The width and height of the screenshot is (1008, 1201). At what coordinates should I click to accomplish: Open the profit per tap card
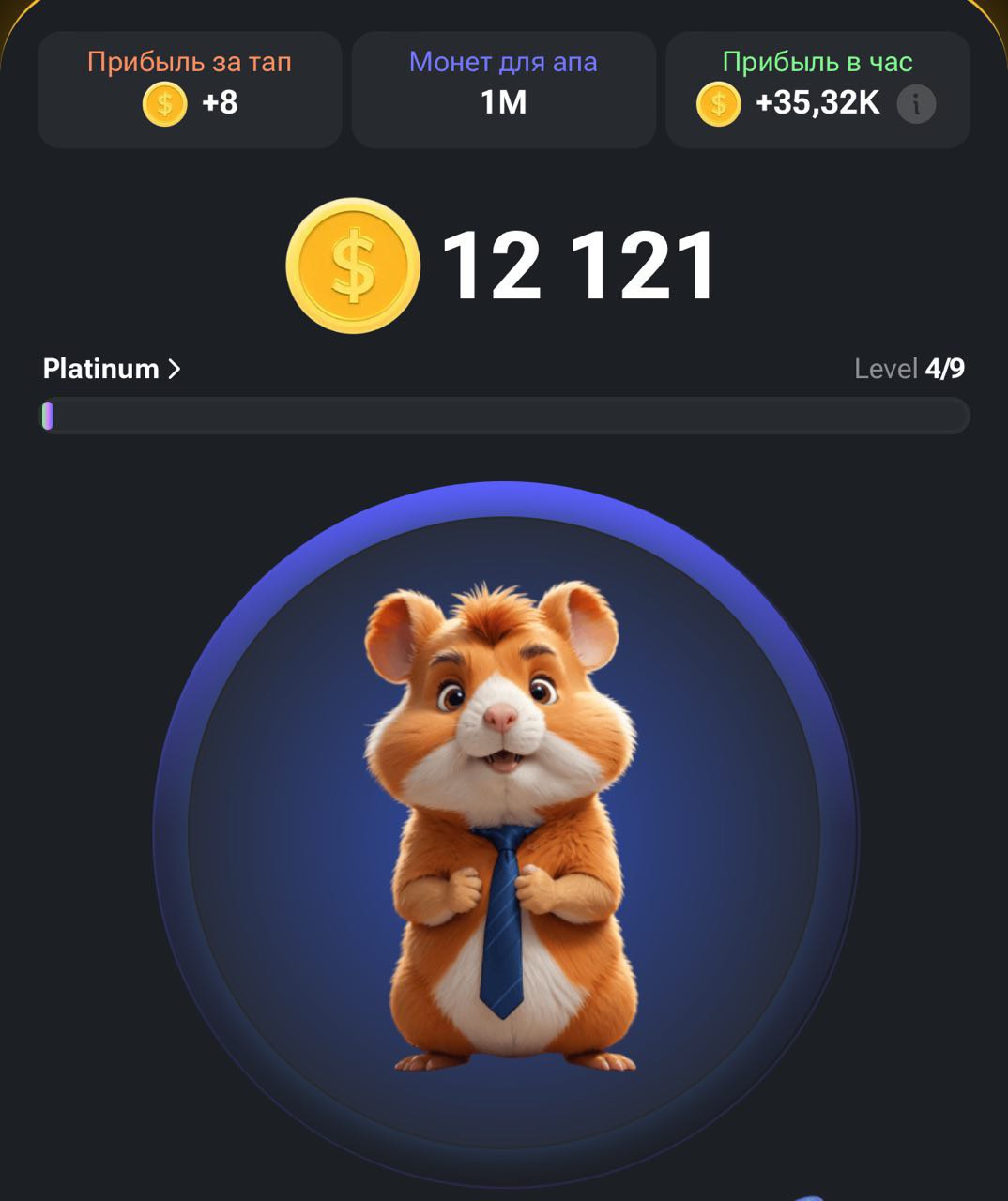tap(189, 89)
